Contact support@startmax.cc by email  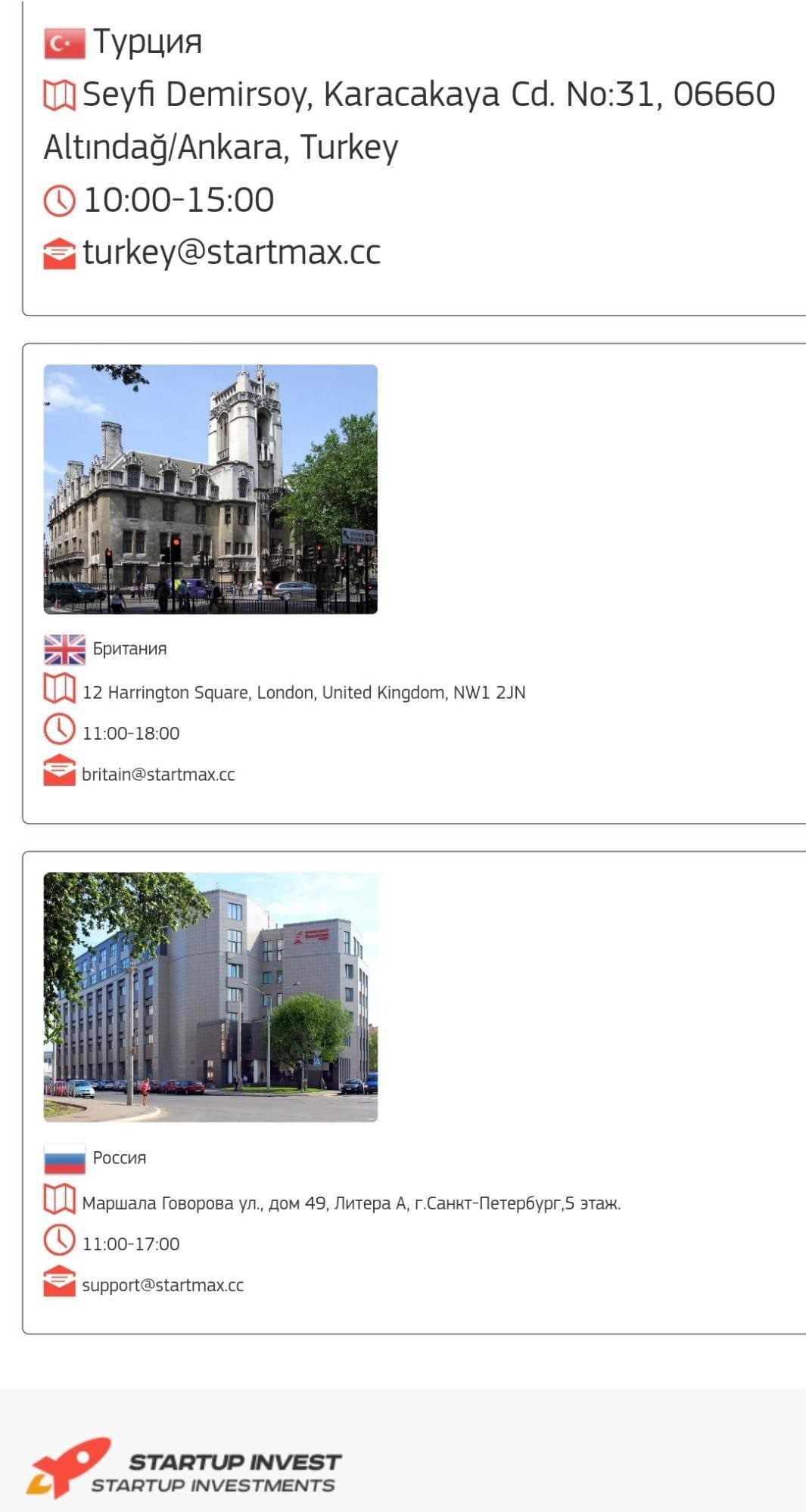163,1285
